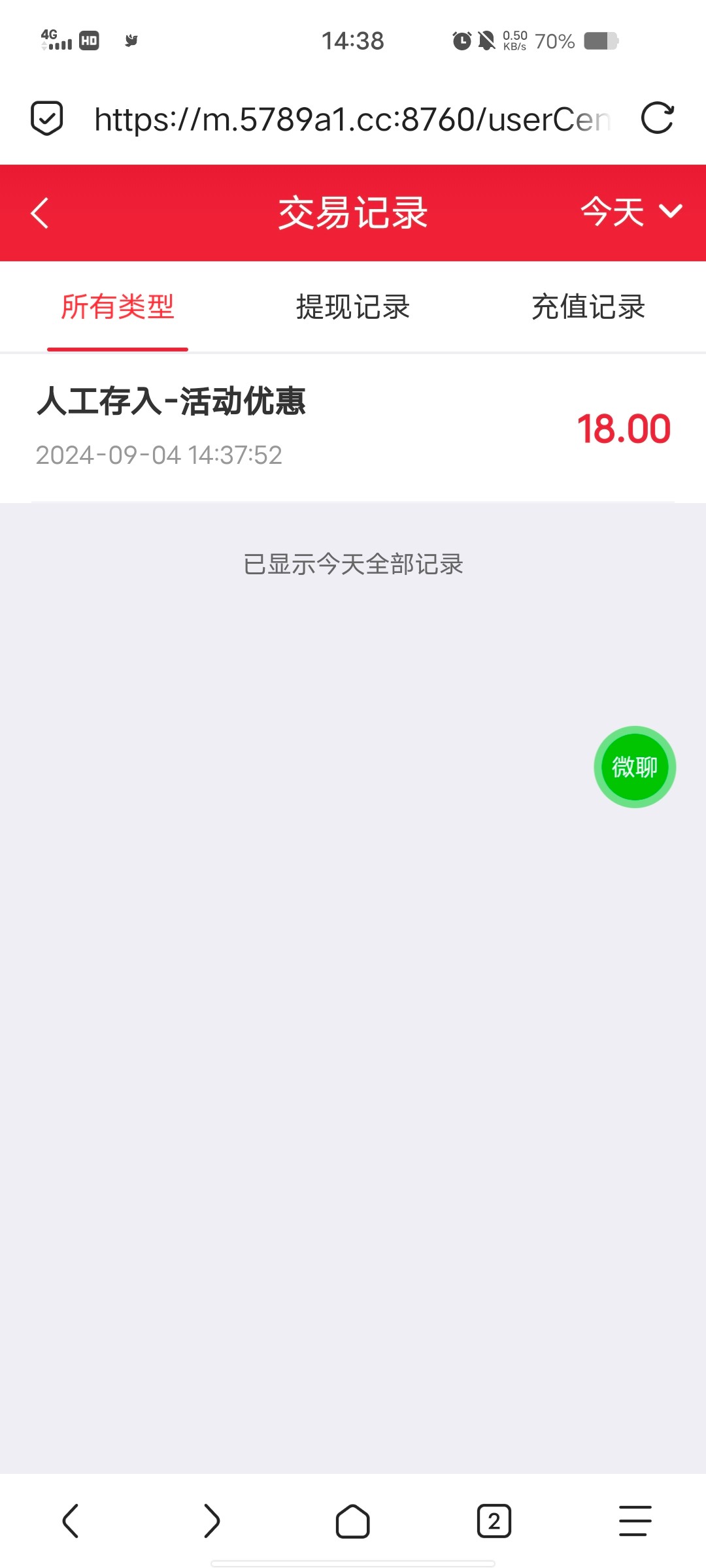
Task: Tap the back chevron in the red header
Action: click(x=39, y=212)
